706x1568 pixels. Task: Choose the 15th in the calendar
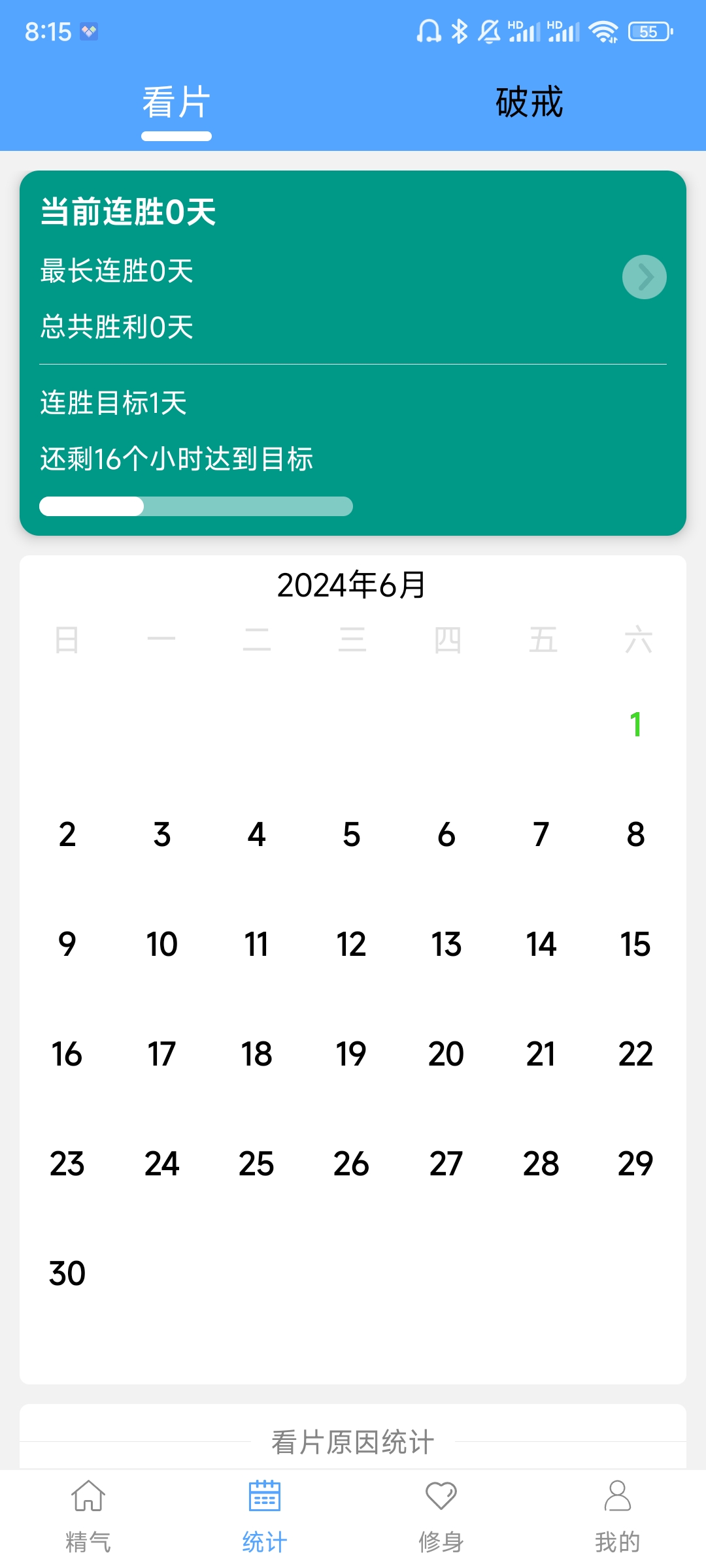(635, 944)
